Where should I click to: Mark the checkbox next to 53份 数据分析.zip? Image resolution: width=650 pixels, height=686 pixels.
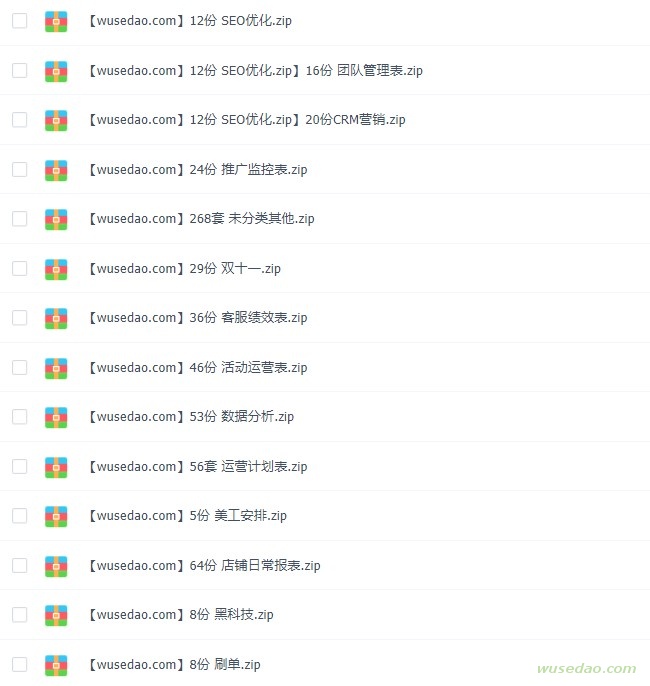[x=20, y=417]
